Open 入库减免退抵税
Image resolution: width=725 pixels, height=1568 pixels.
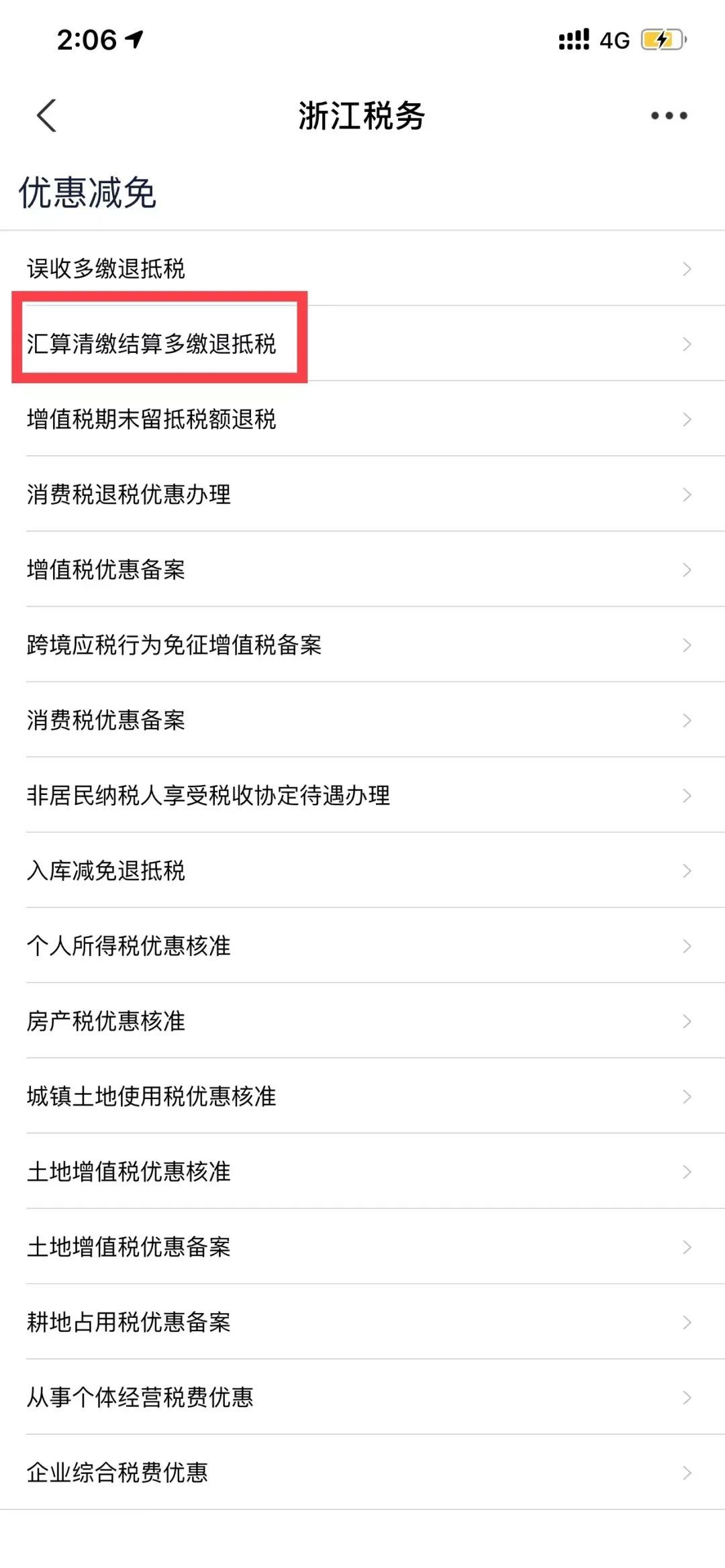coord(362,870)
